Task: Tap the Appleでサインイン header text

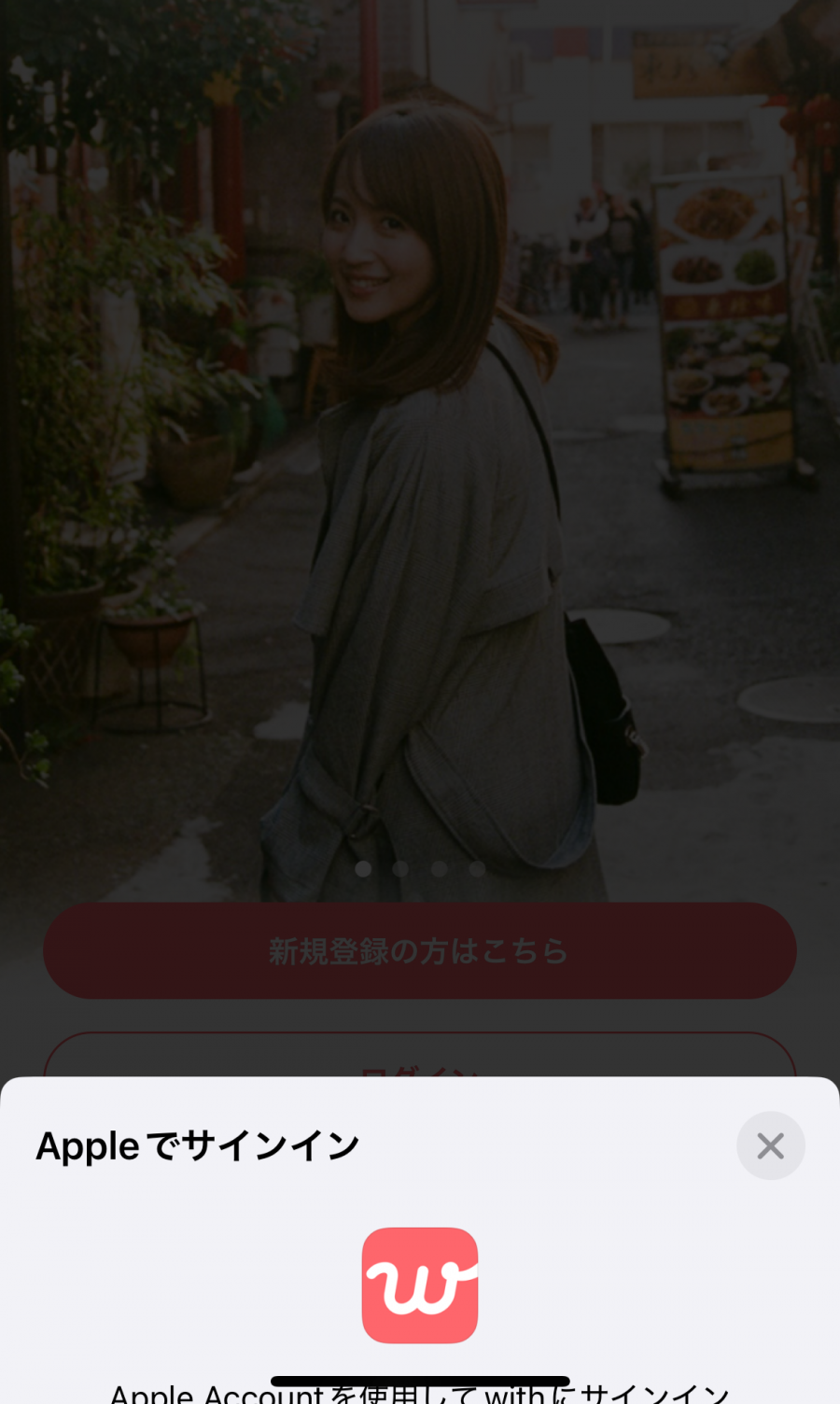Action: (197, 1145)
